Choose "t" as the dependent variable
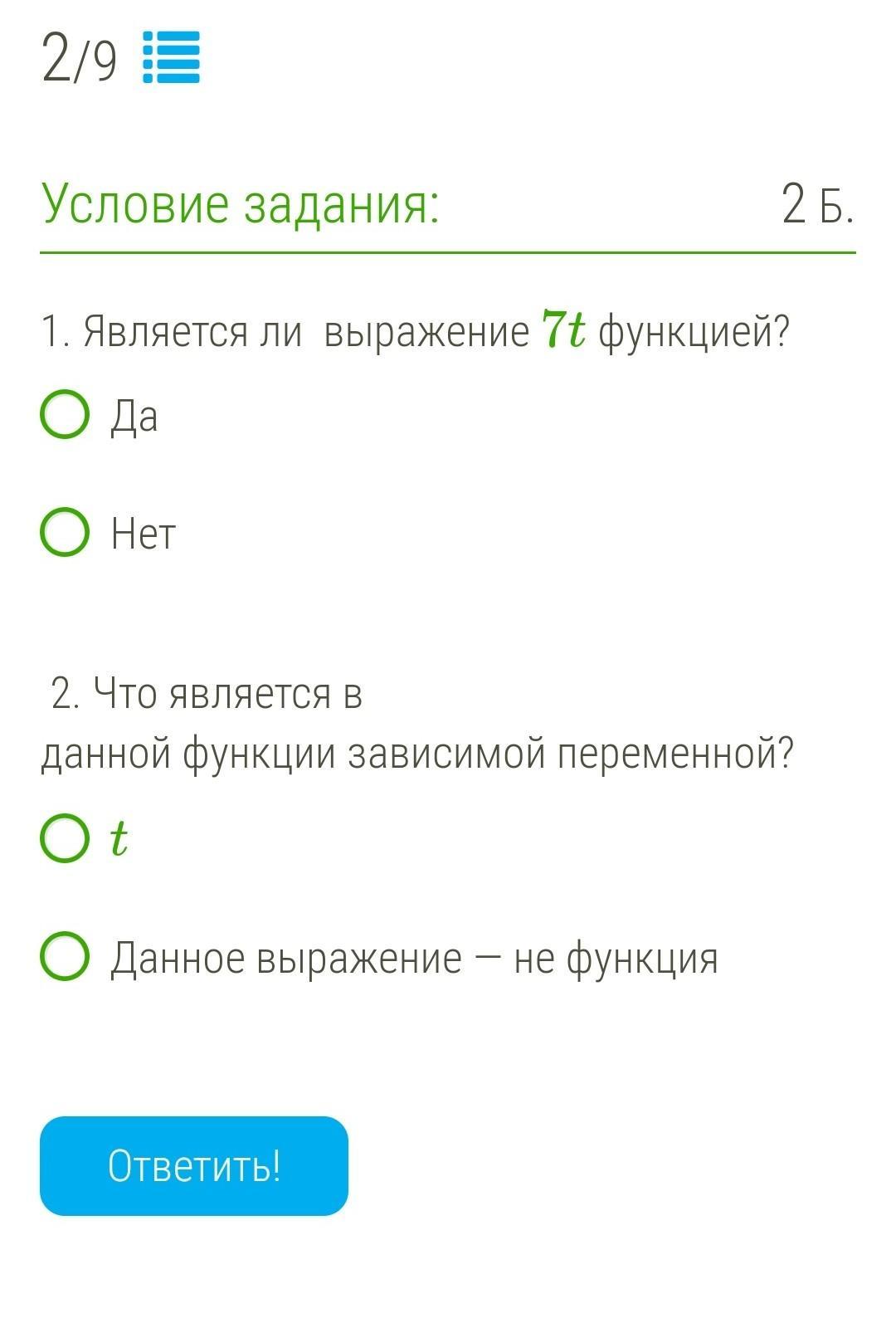Viewport: 896px width, 1318px height. pyautogui.click(x=65, y=838)
